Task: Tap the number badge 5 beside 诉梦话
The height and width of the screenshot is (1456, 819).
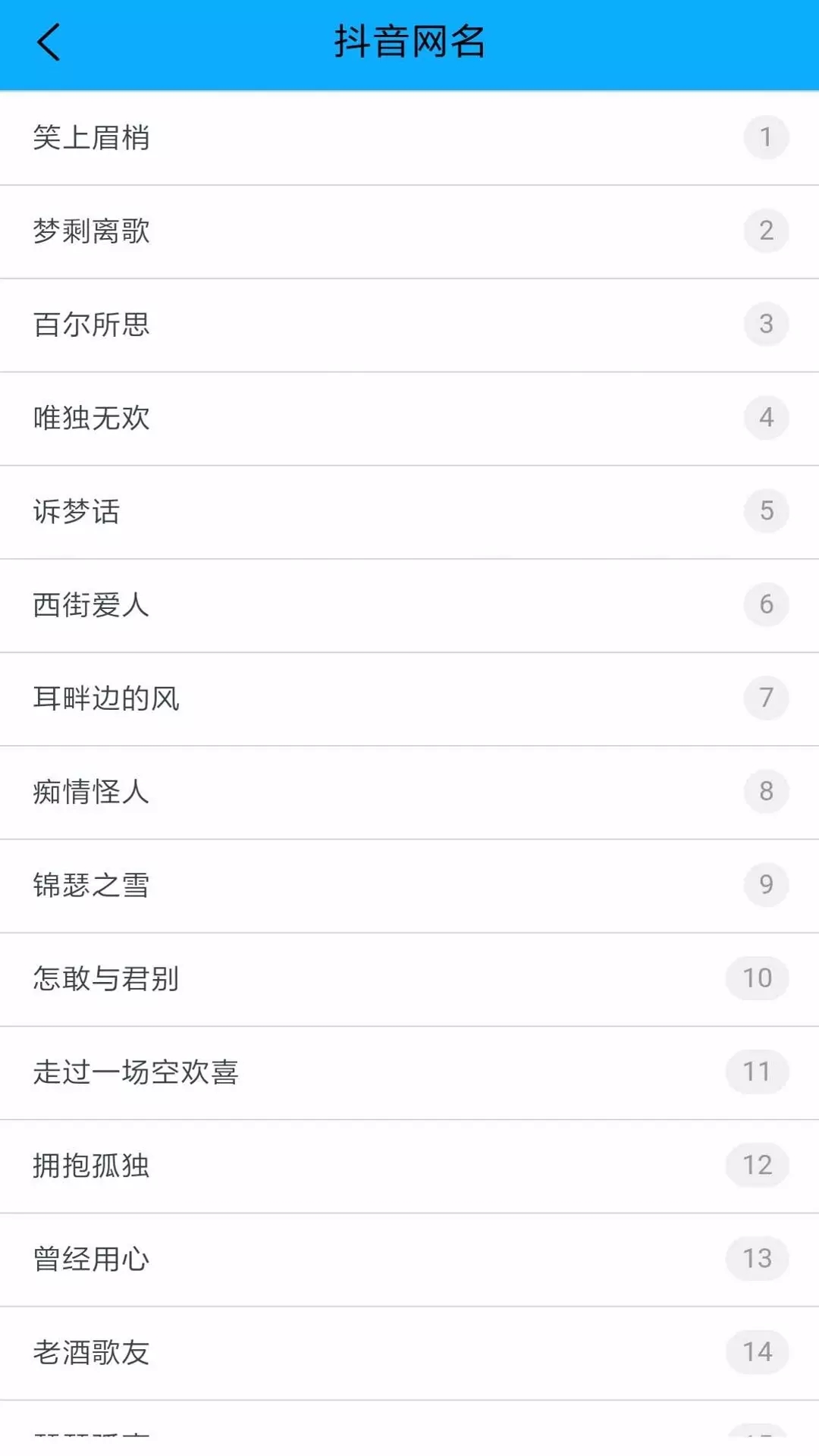Action: tap(767, 510)
